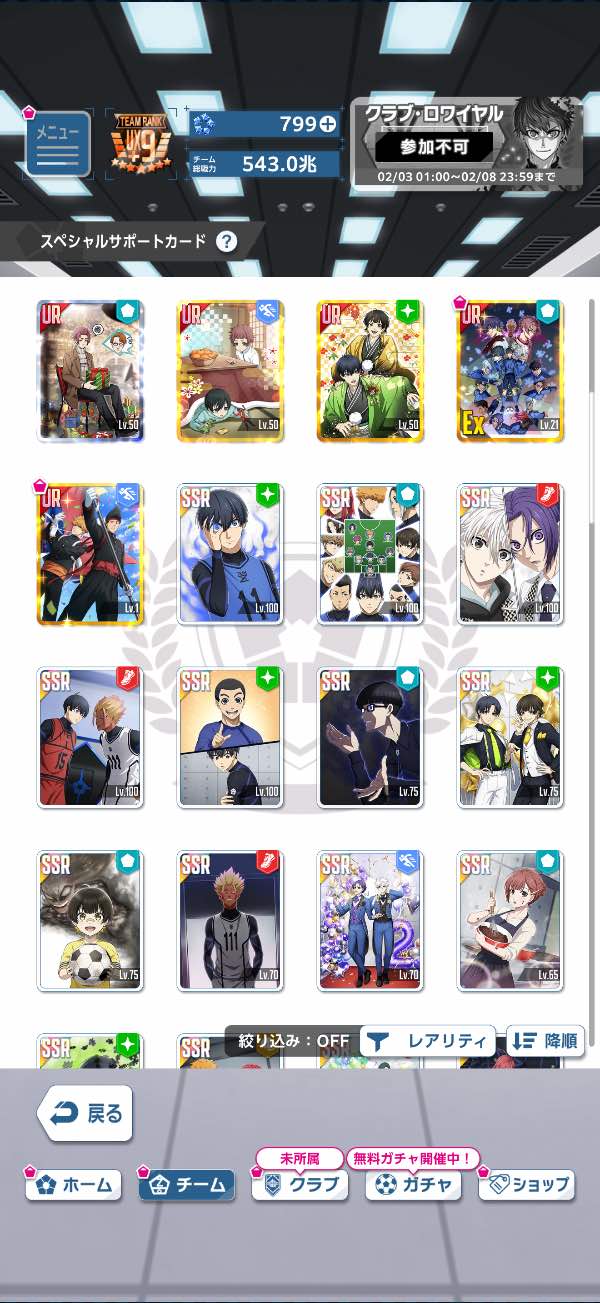Open the クラブ・ロワイヤル event banner
The width and height of the screenshot is (600, 1303).
(466, 142)
